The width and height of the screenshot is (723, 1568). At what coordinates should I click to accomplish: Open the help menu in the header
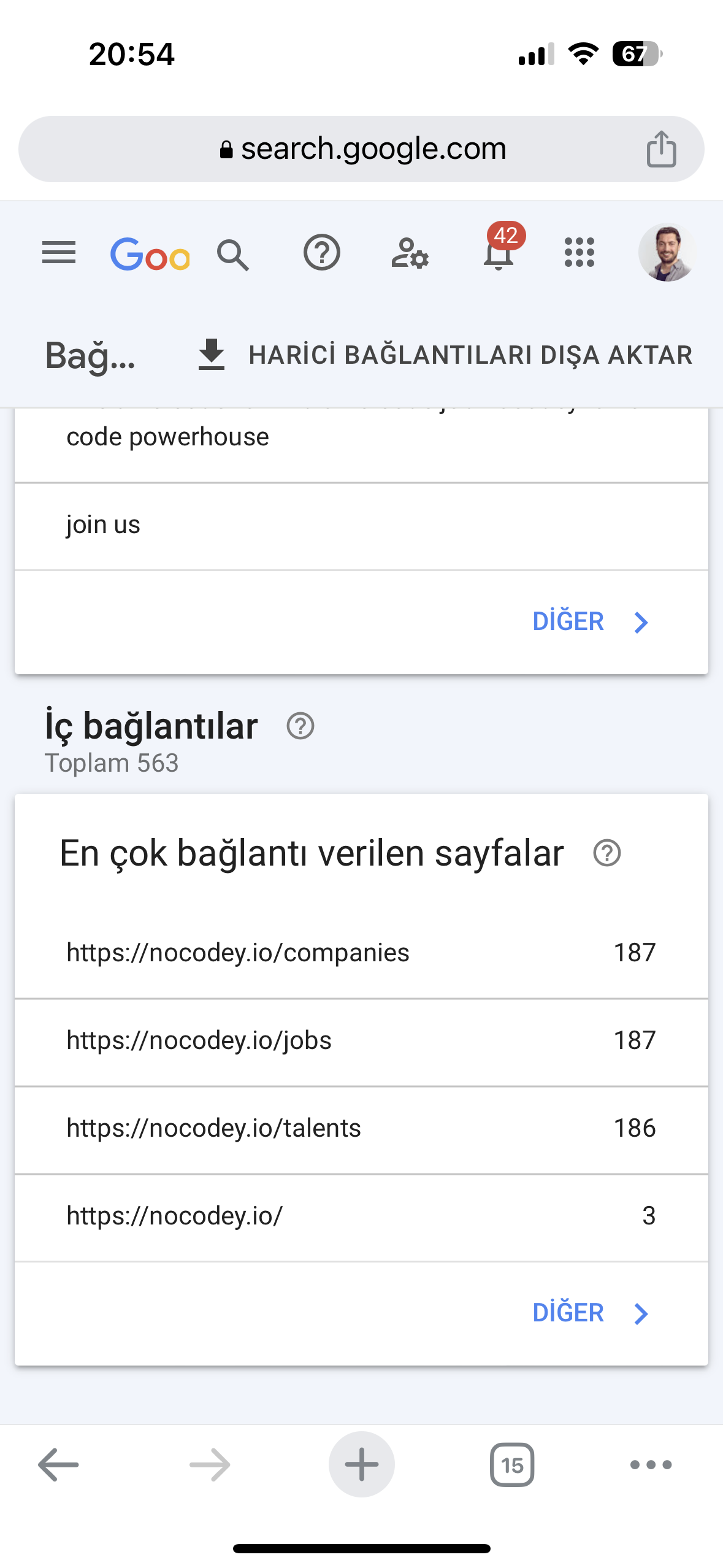click(x=321, y=253)
